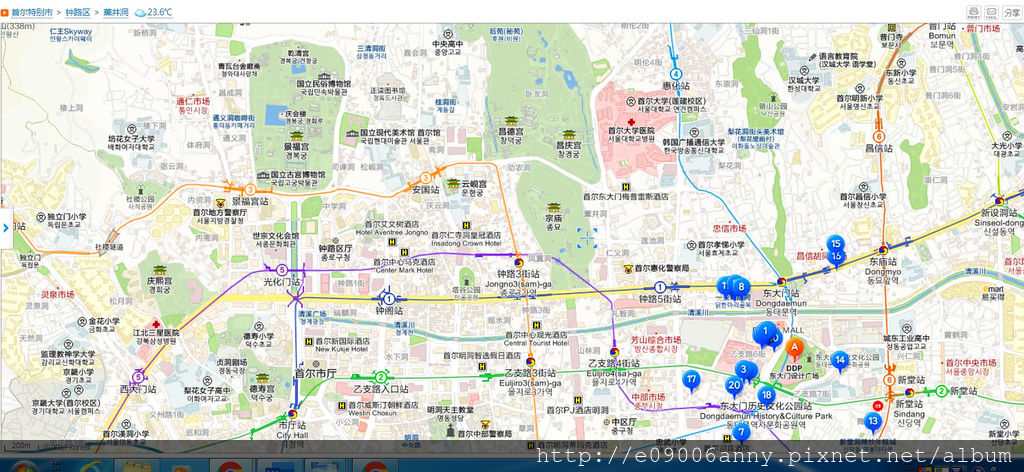
Task: Select blue map marker 20
Action: (734, 385)
